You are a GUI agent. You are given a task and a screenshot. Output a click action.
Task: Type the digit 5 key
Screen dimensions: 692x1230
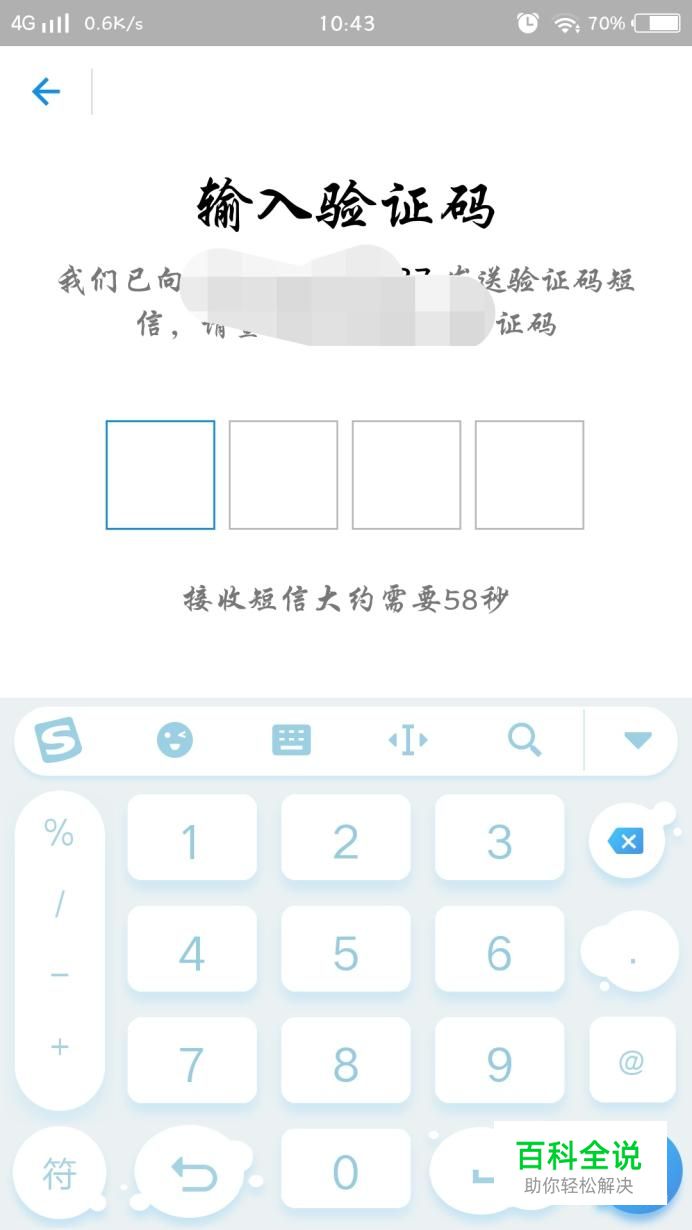pyautogui.click(x=345, y=953)
